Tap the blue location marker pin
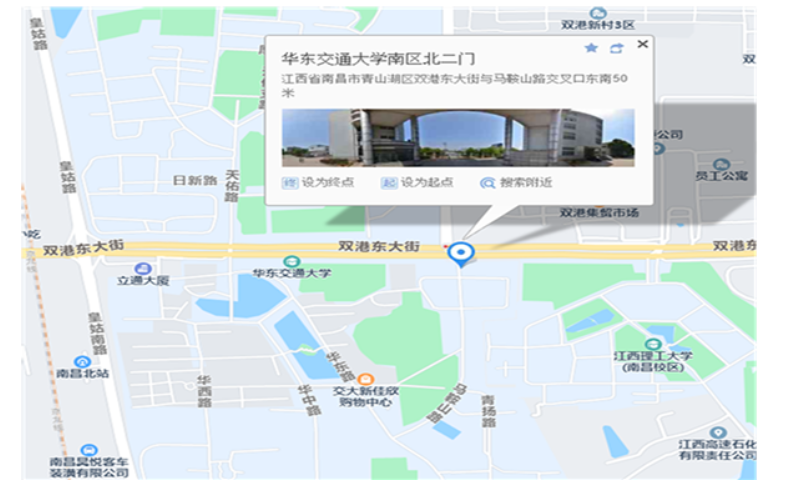Screen dimensions: 792x488 tap(461, 254)
